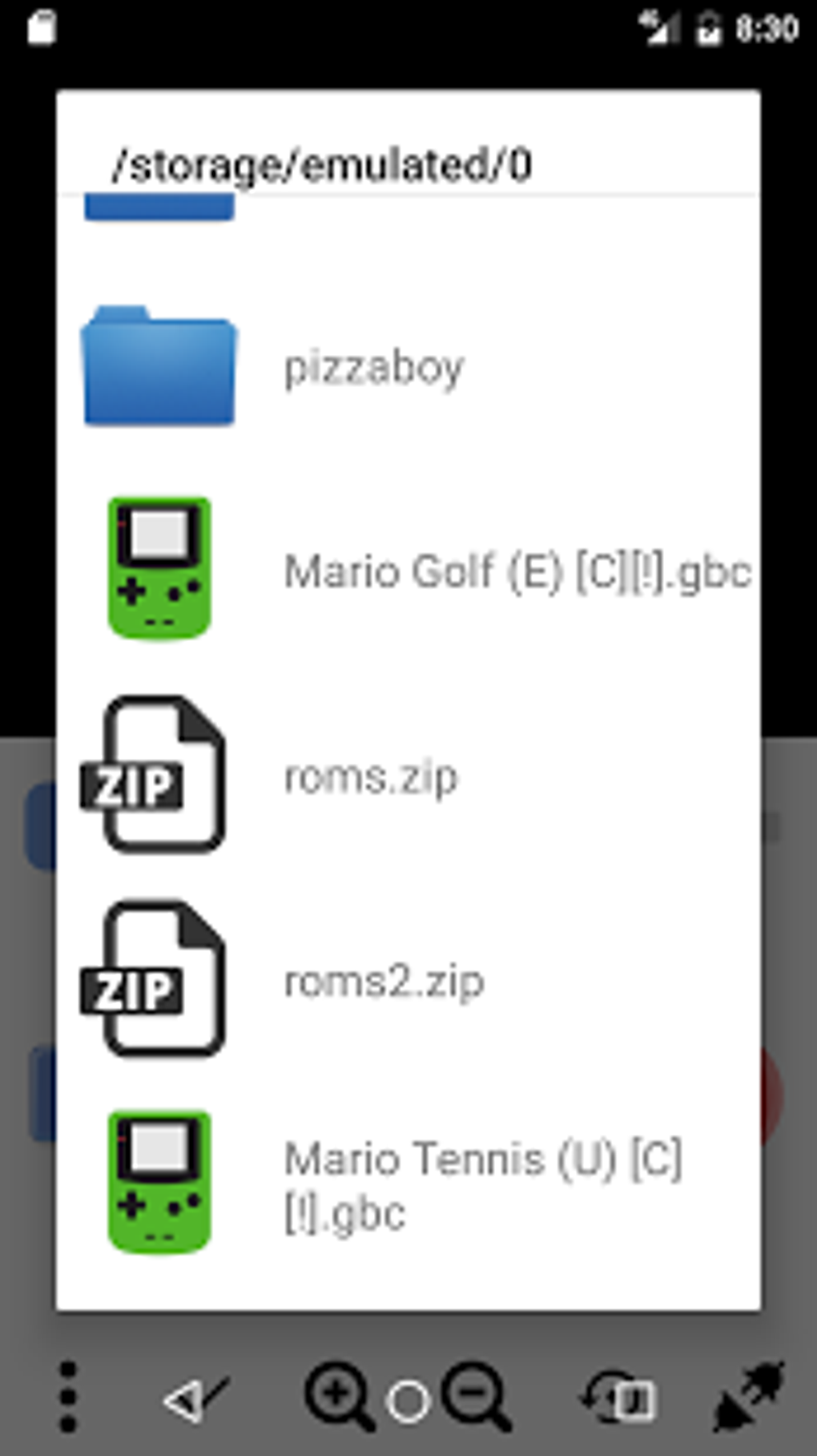Tap the partially visible folder above pizzaboy
Image resolution: width=817 pixels, height=1456 pixels.
(158, 208)
